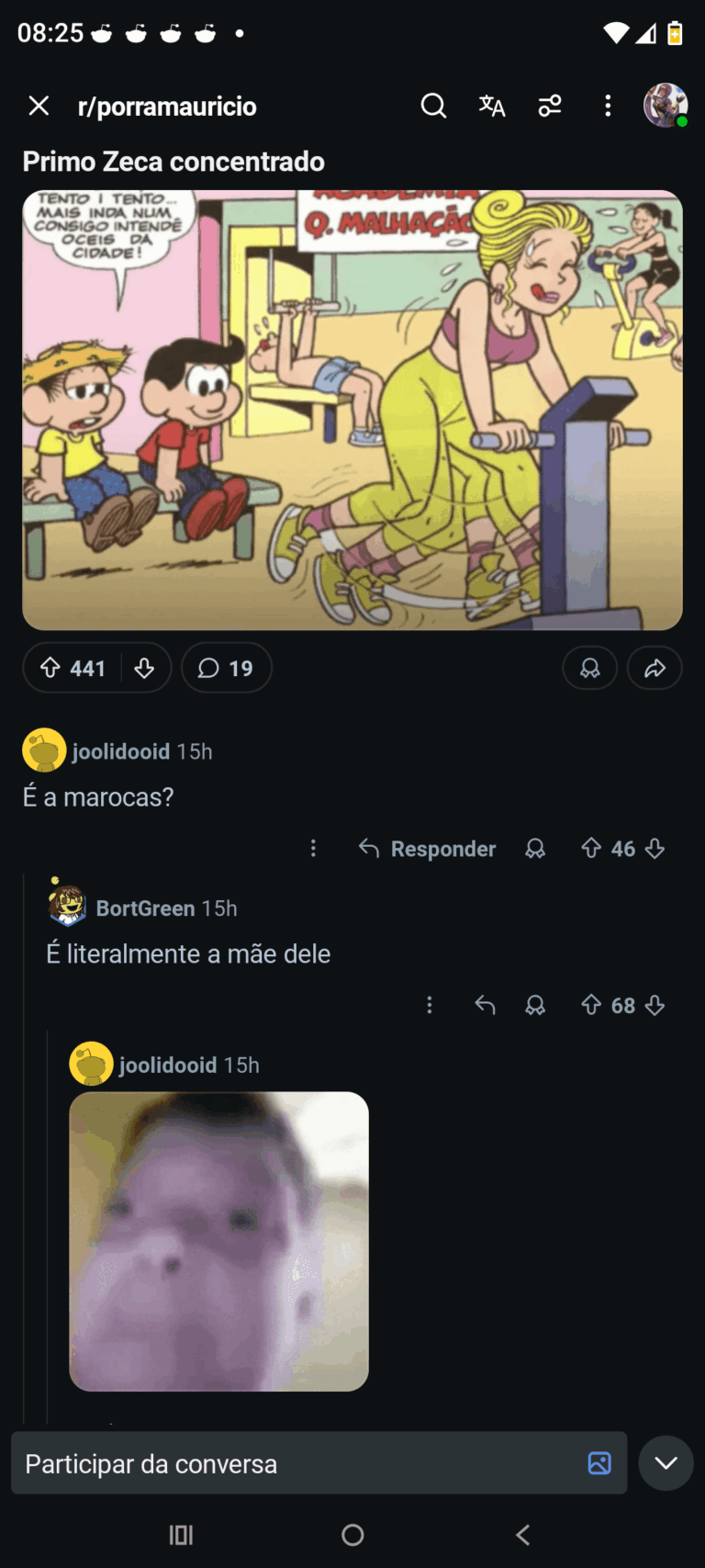Close the post view
Screen dimensions: 705x1568
coord(39,107)
